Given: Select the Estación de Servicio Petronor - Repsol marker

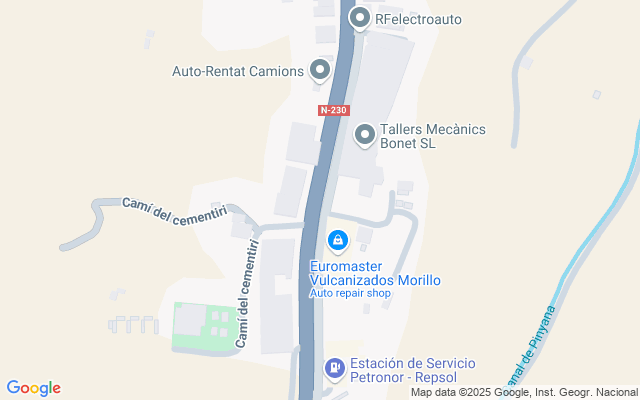Looking at the screenshot, I should point(333,369).
